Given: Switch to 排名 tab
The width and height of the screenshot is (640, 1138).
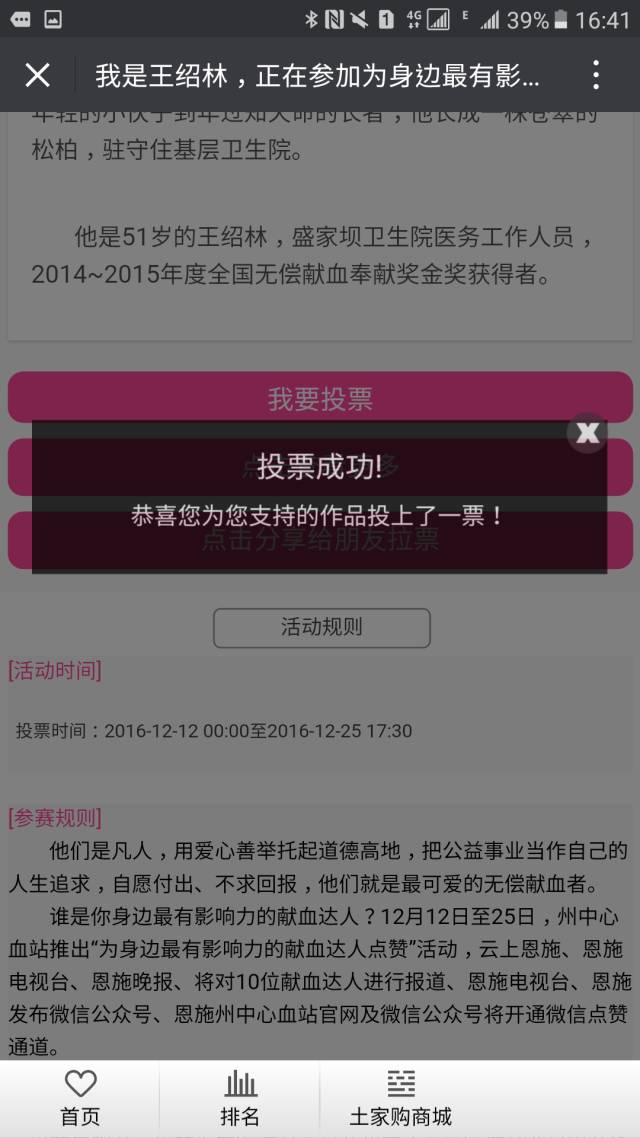Looking at the screenshot, I should click(240, 1097).
